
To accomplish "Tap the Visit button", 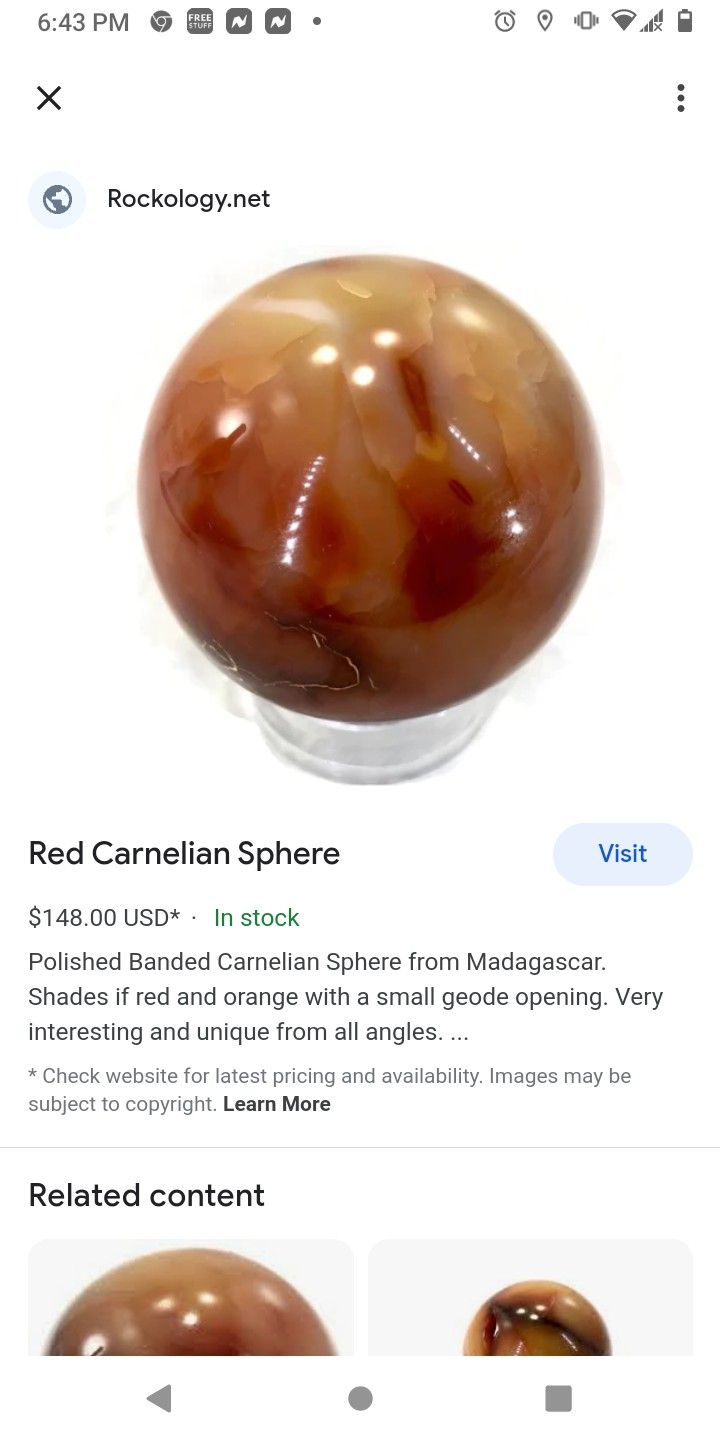I will pos(622,853).
